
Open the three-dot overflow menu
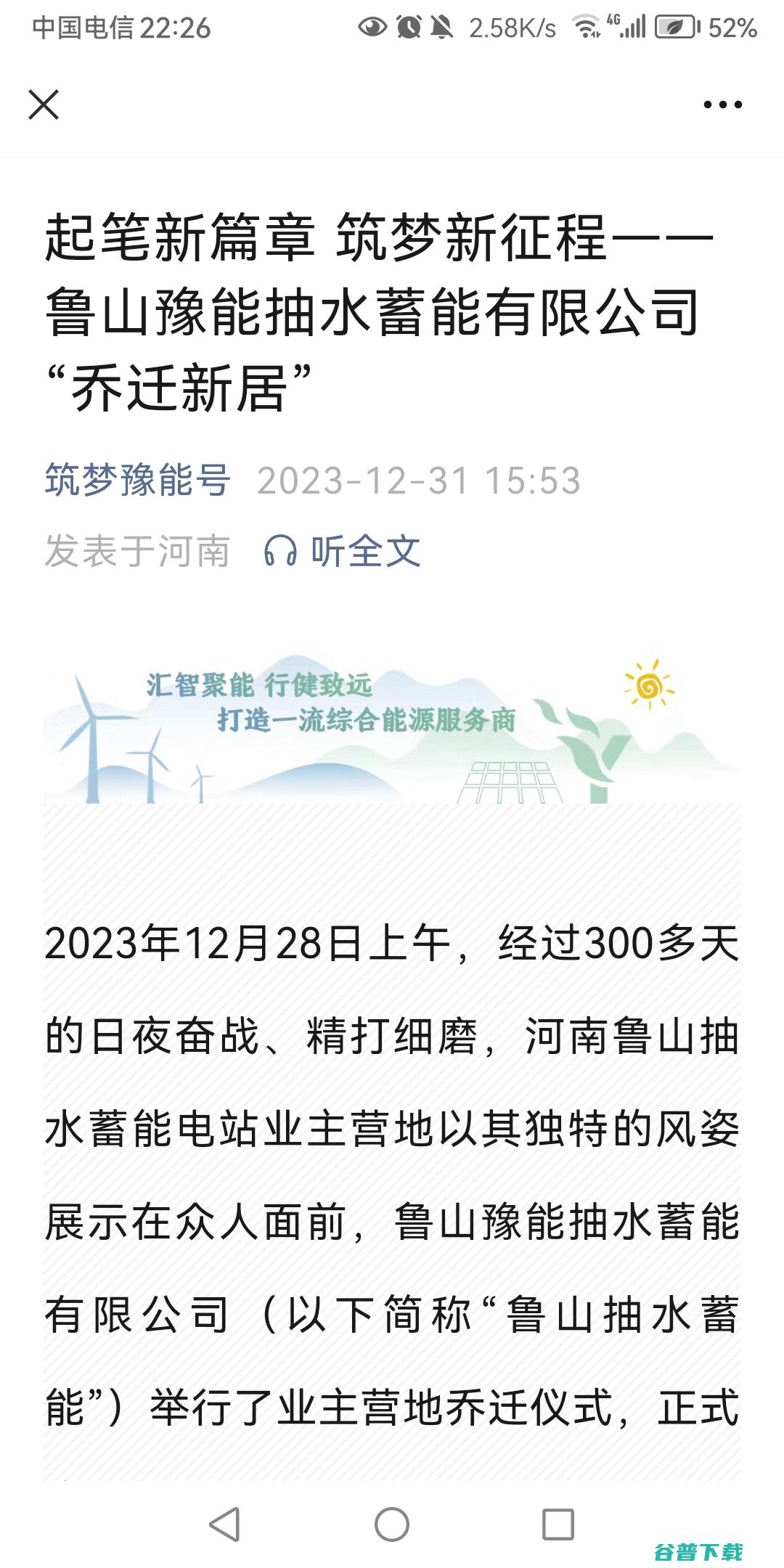722,105
